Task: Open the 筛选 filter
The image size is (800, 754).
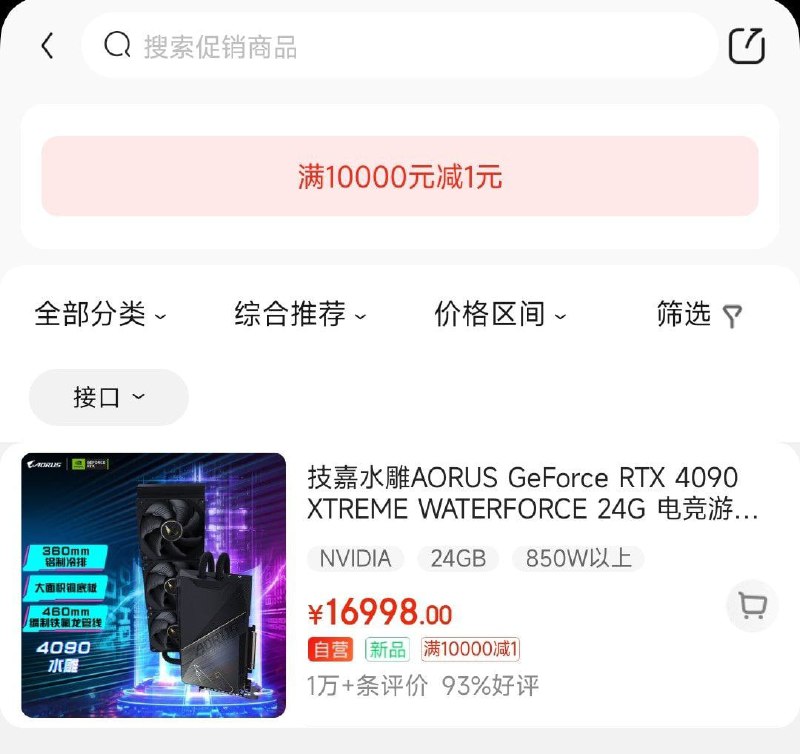Action: coord(699,315)
